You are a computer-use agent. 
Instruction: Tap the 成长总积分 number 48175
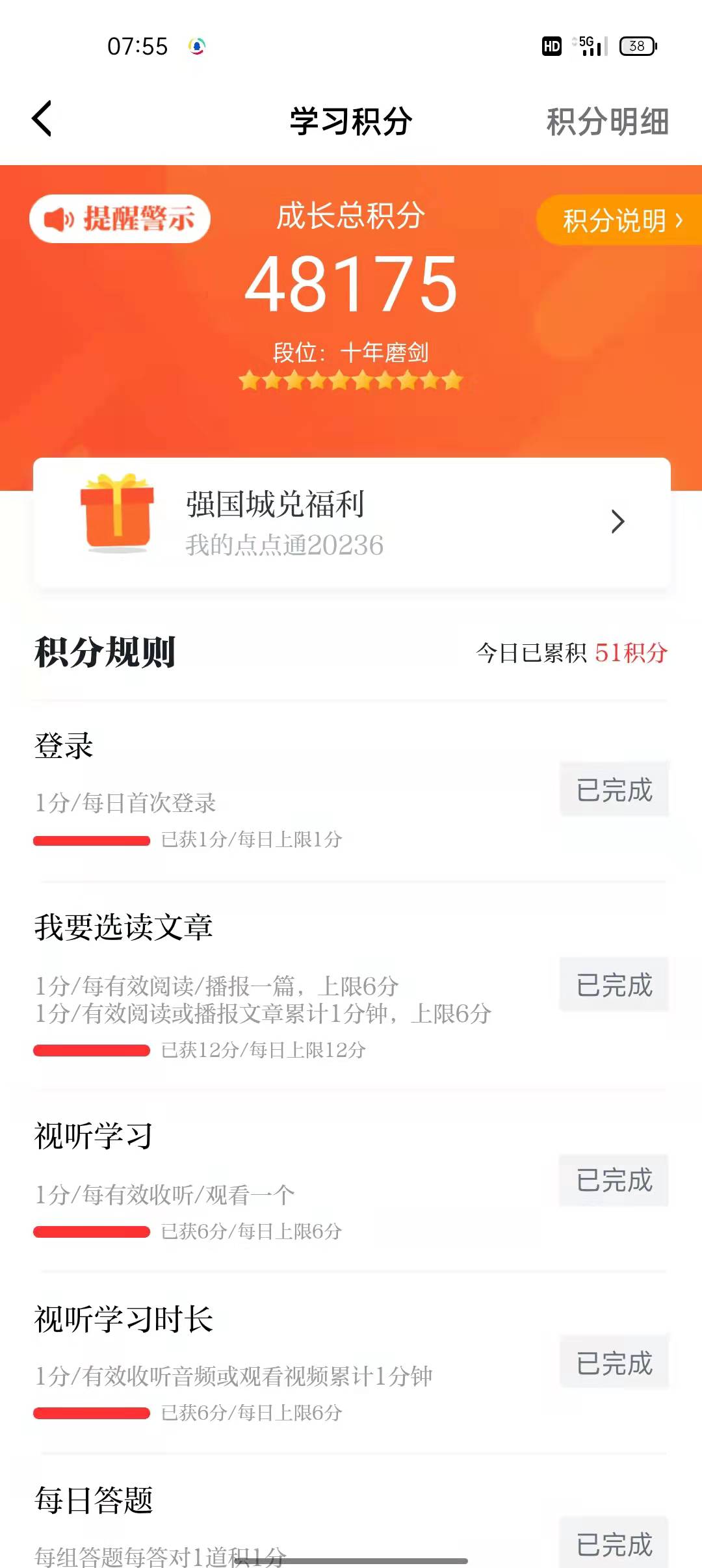[351, 286]
